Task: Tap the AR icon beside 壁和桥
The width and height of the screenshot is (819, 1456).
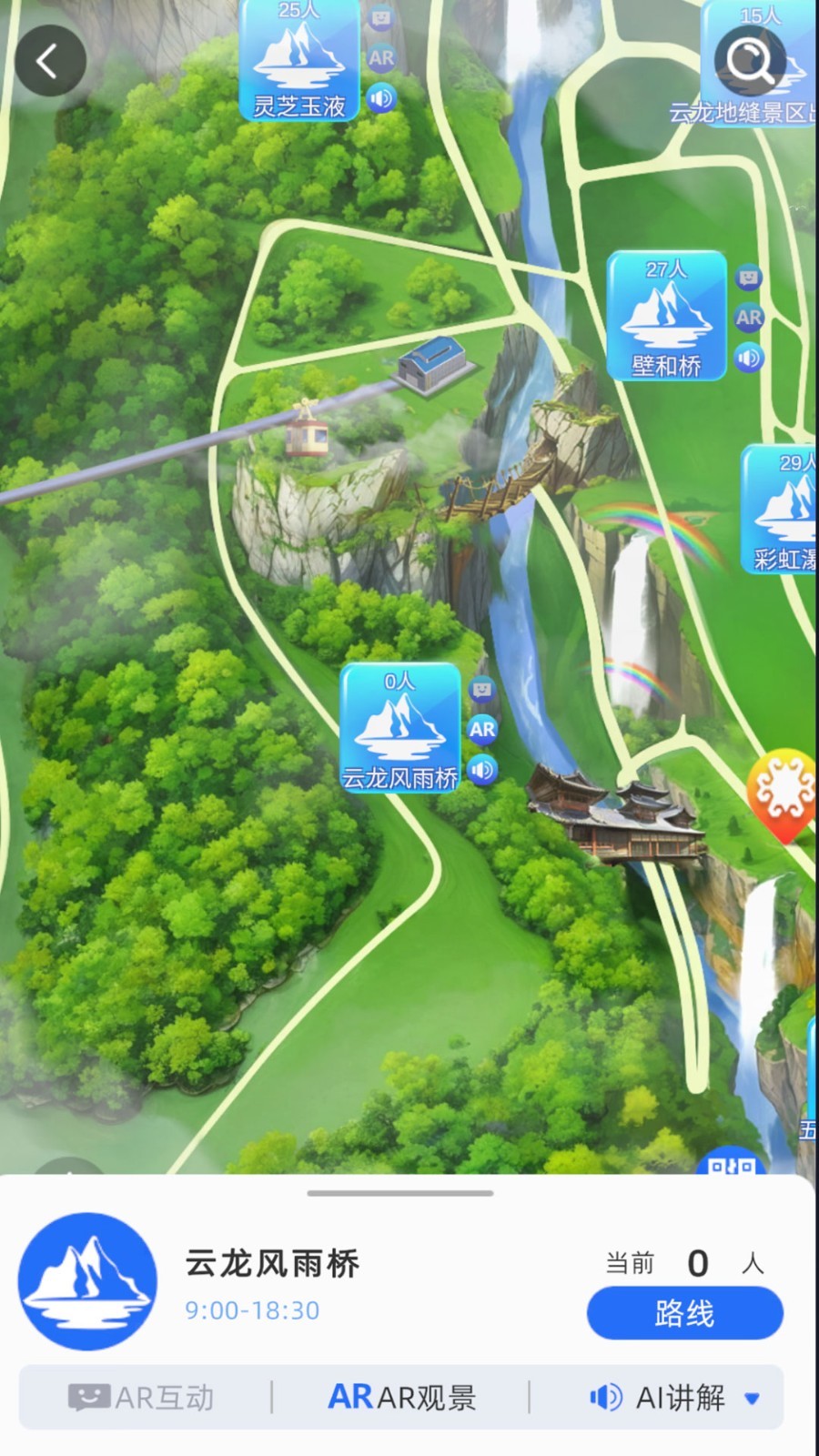Action: [749, 318]
